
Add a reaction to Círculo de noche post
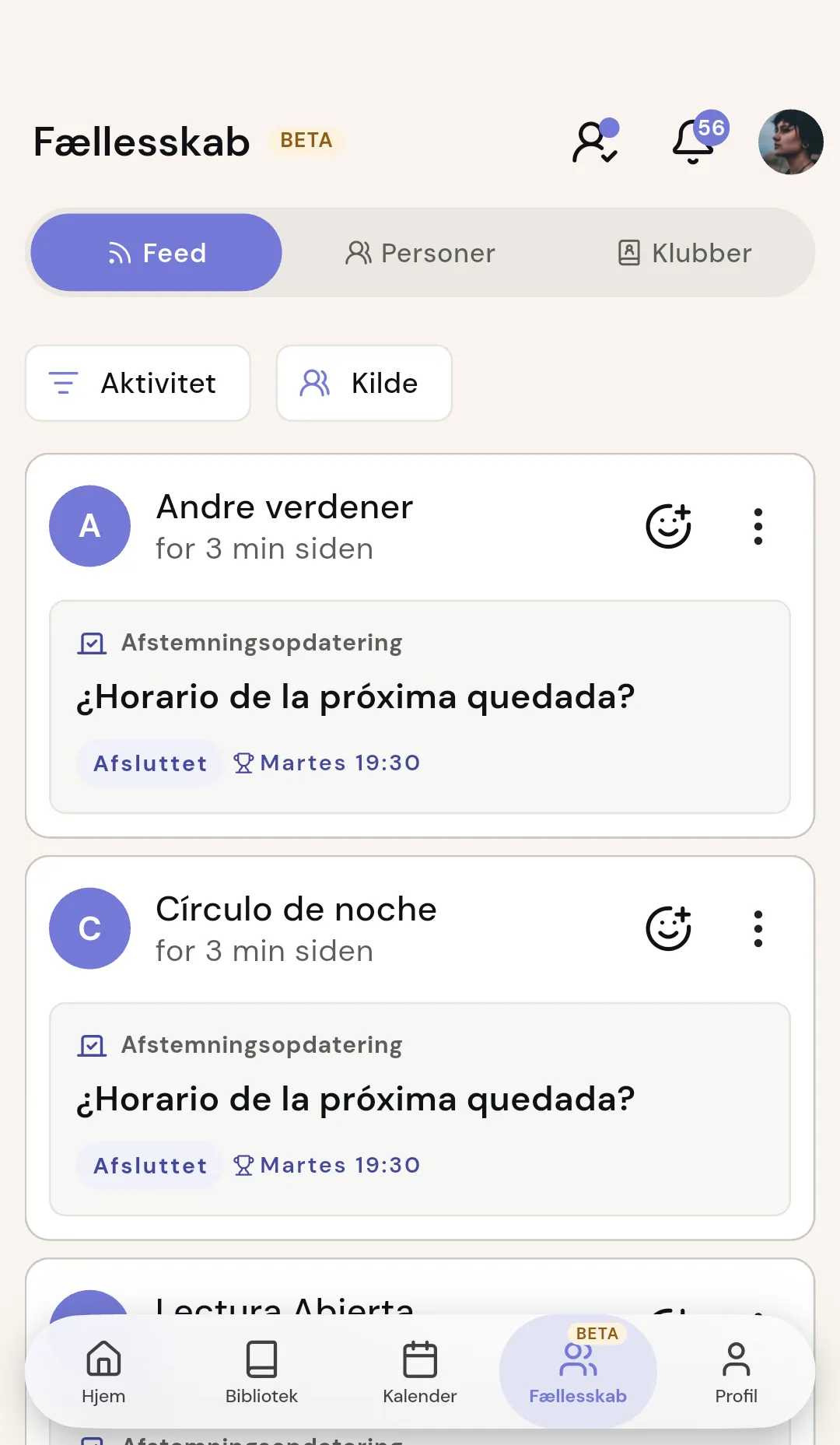point(669,928)
